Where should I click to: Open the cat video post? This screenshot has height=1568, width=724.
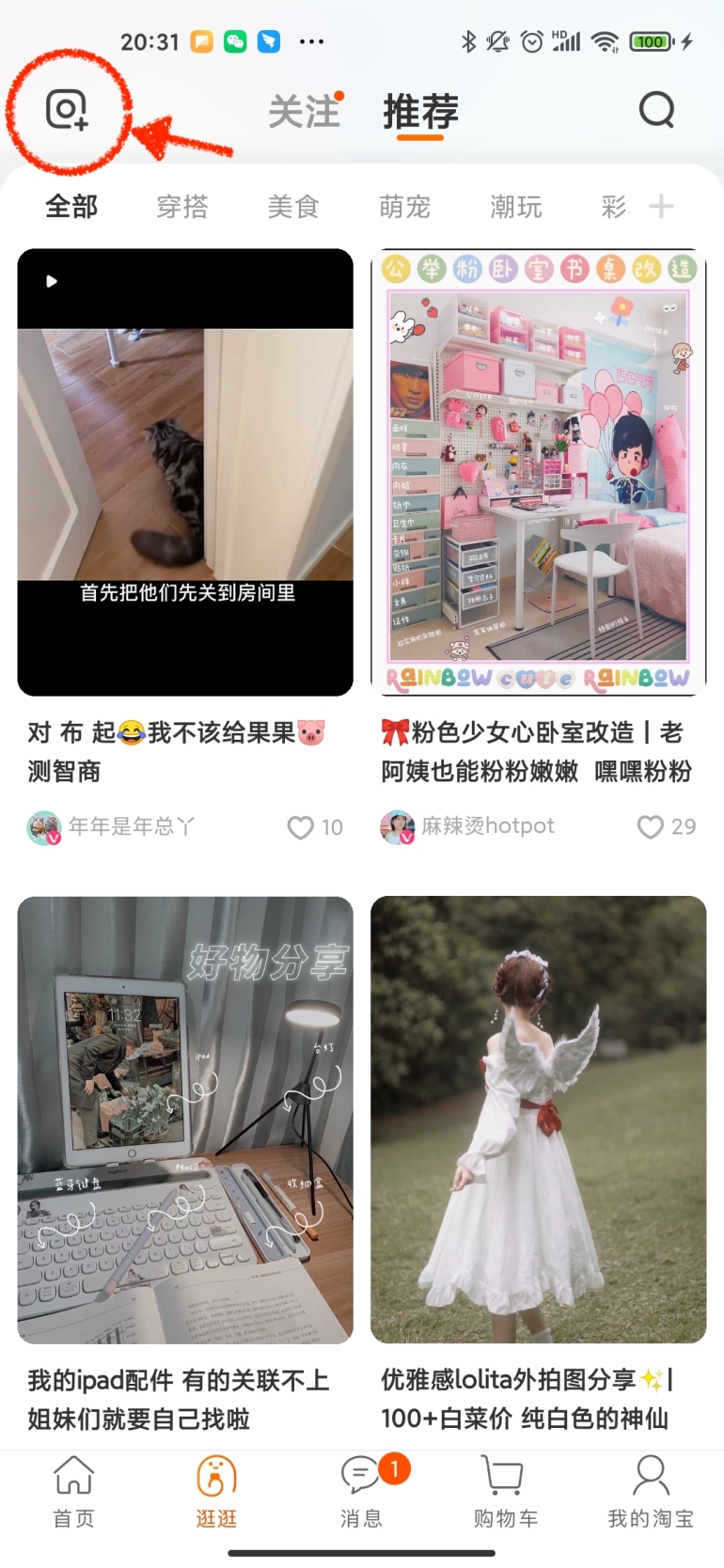click(x=185, y=472)
